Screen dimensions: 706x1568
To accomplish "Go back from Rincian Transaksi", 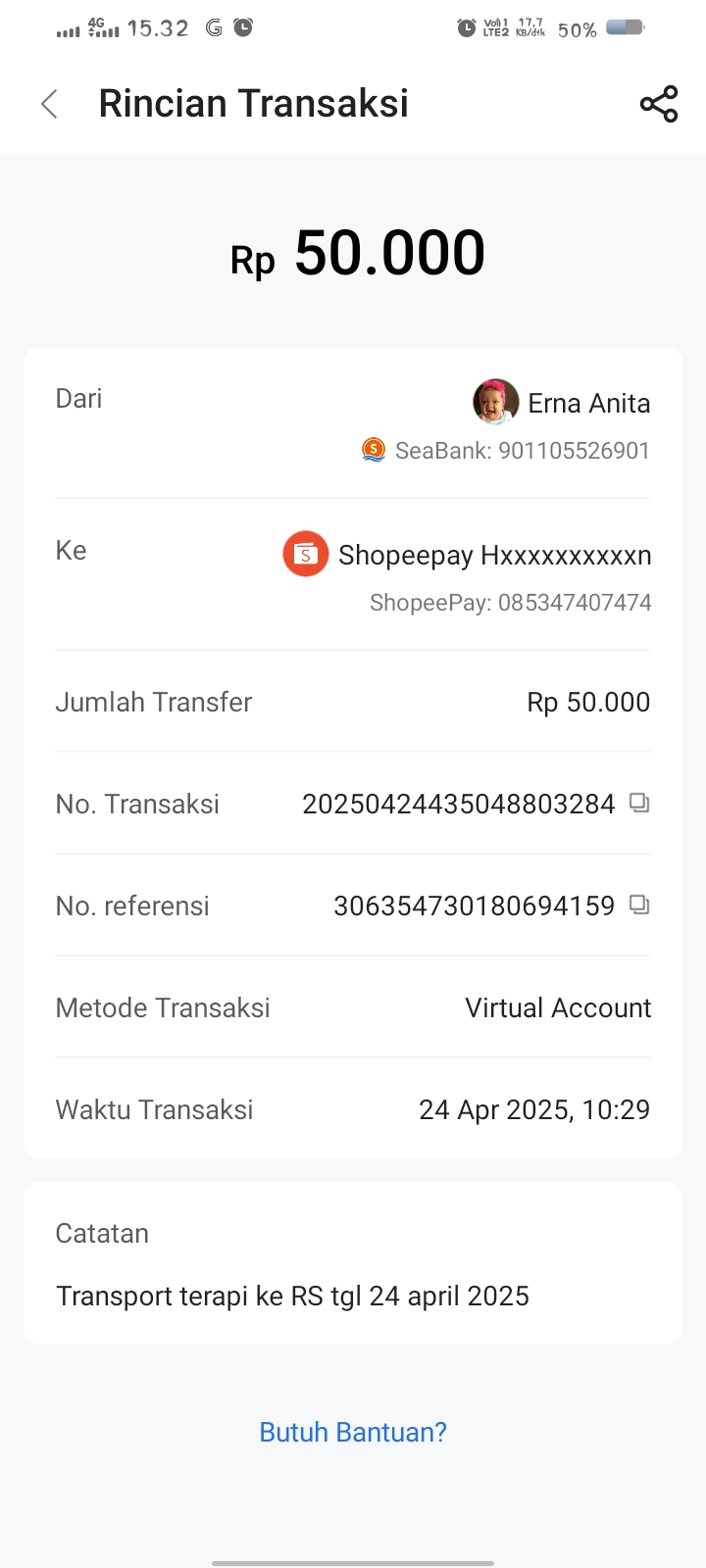I will click(50, 104).
